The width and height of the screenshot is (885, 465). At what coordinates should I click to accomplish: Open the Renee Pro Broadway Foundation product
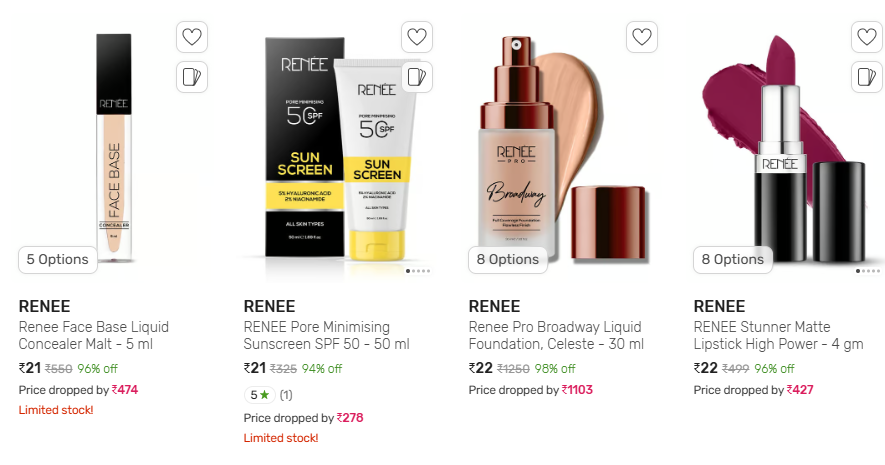(x=556, y=335)
